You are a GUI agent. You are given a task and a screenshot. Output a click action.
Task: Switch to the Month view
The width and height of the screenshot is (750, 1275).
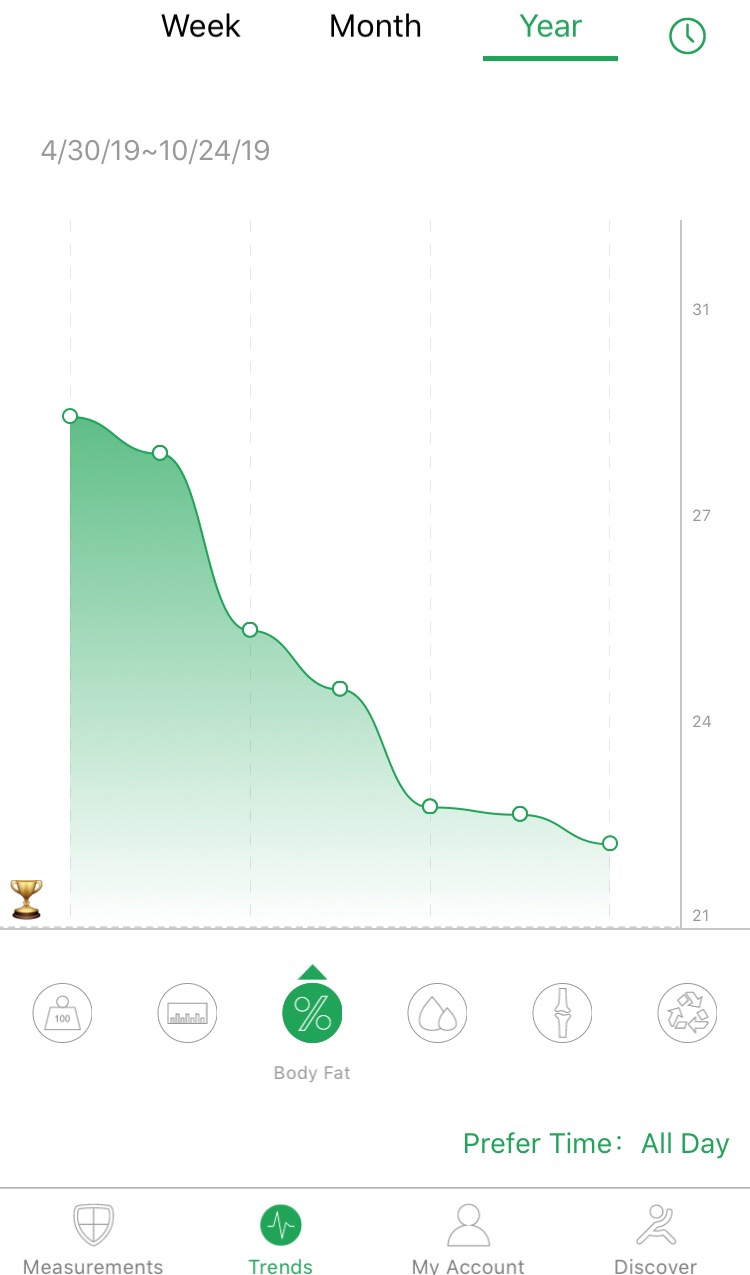point(375,27)
